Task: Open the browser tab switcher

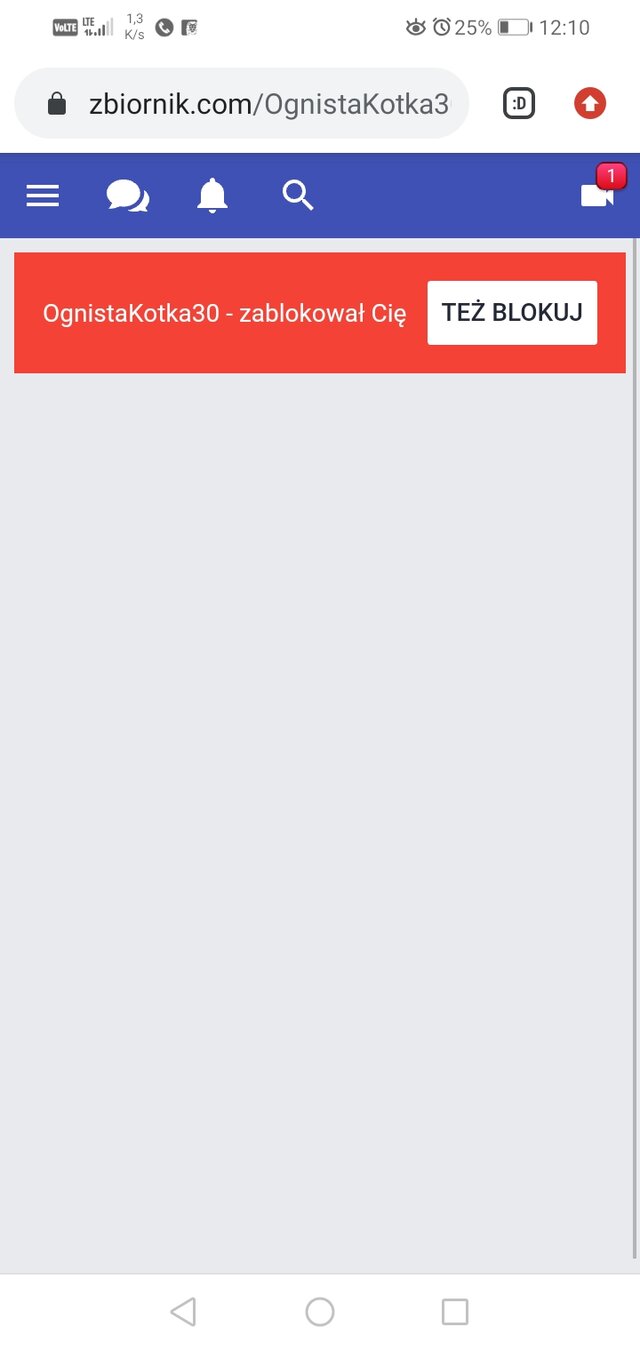Action: (x=519, y=103)
